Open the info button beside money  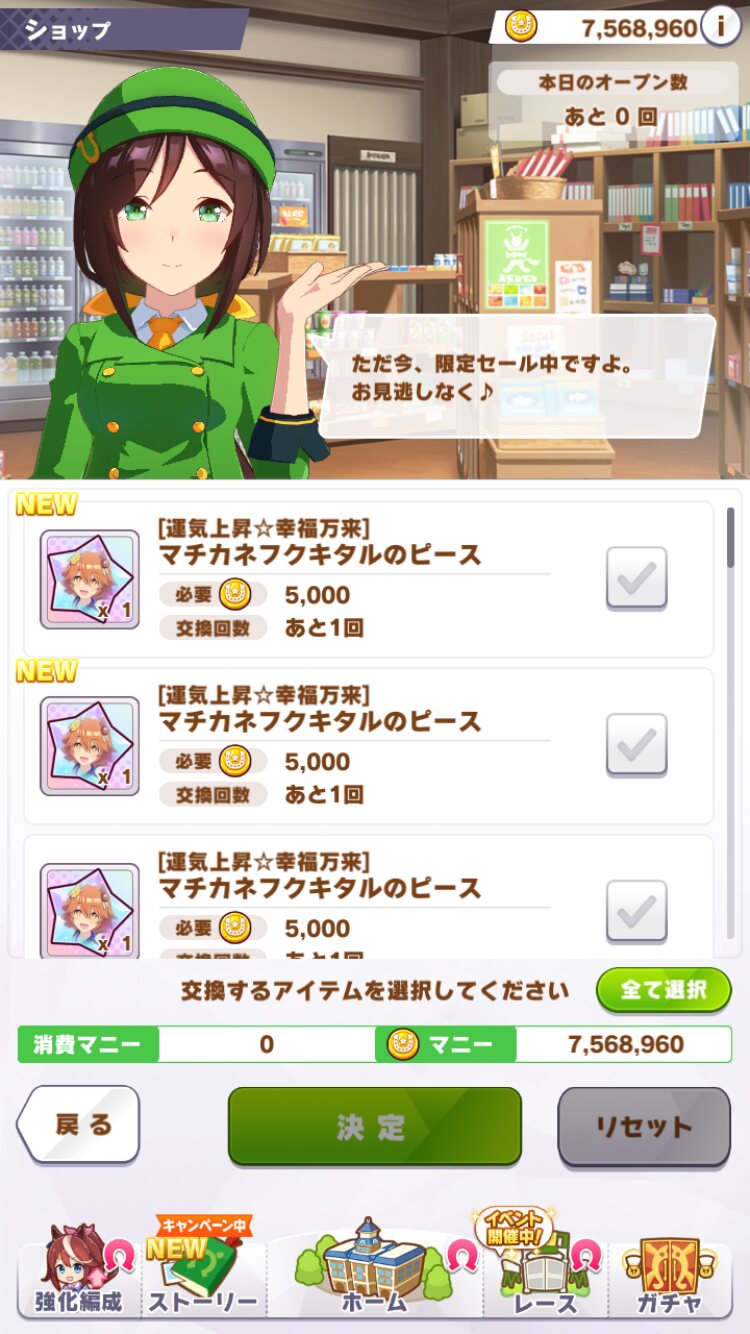tap(721, 26)
